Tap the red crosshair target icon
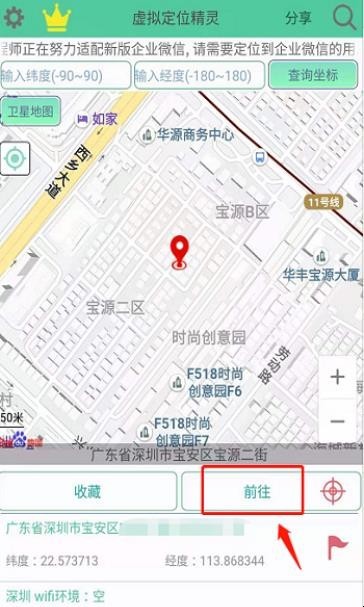Viewport: 364px width, 607px height. pos(333,491)
